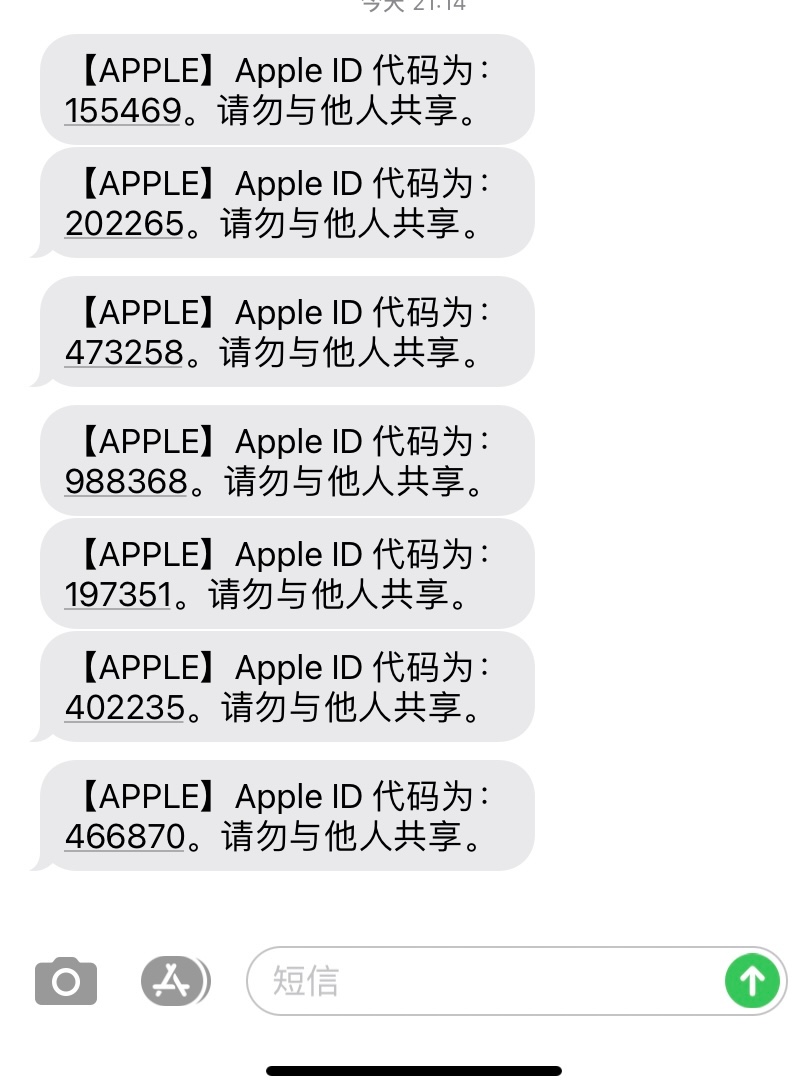Open the camera to attach a photo
This screenshot has width=801, height=1090.
pos(66,981)
